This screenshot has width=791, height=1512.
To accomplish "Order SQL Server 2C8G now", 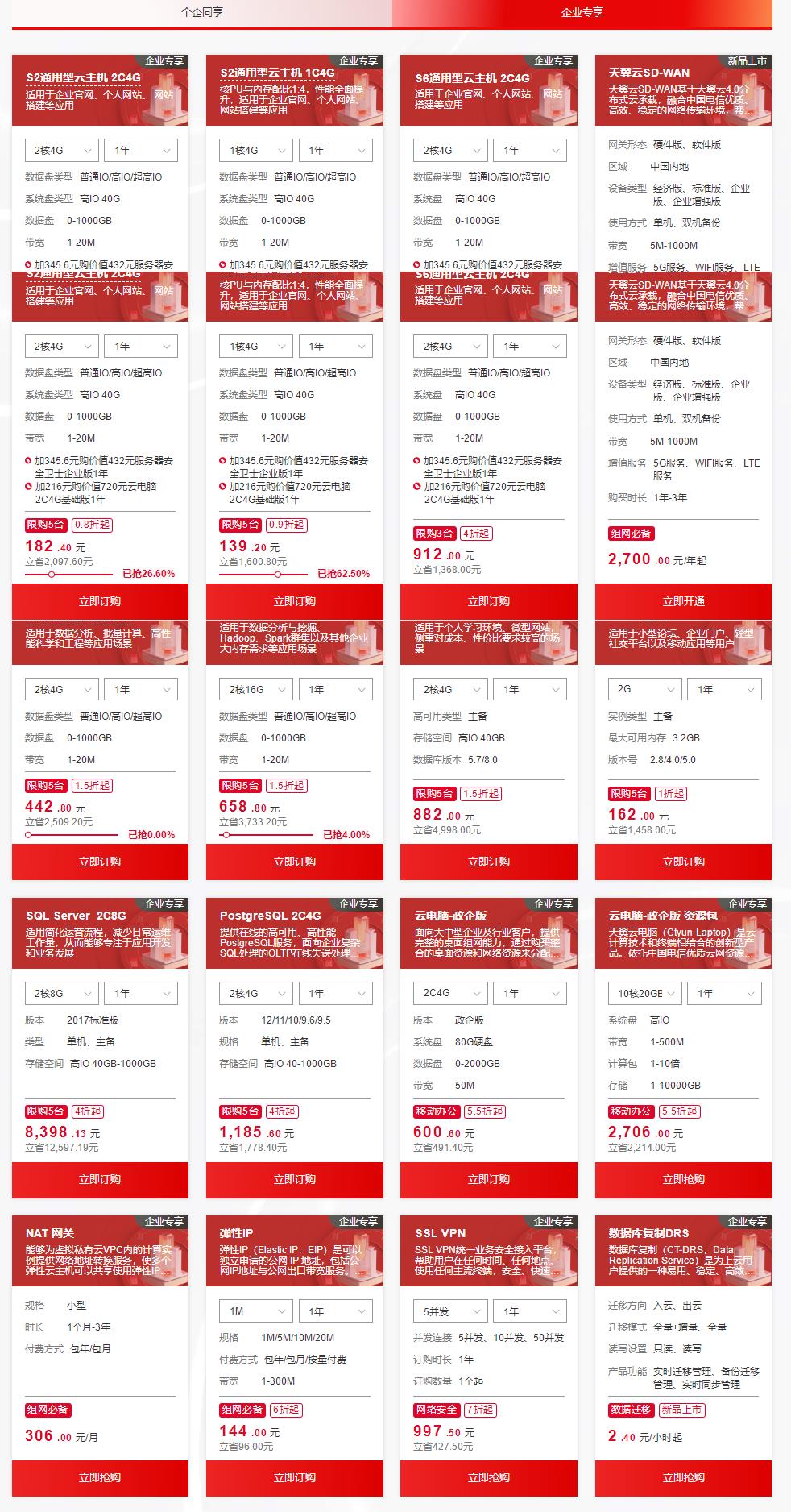I will (x=100, y=1179).
